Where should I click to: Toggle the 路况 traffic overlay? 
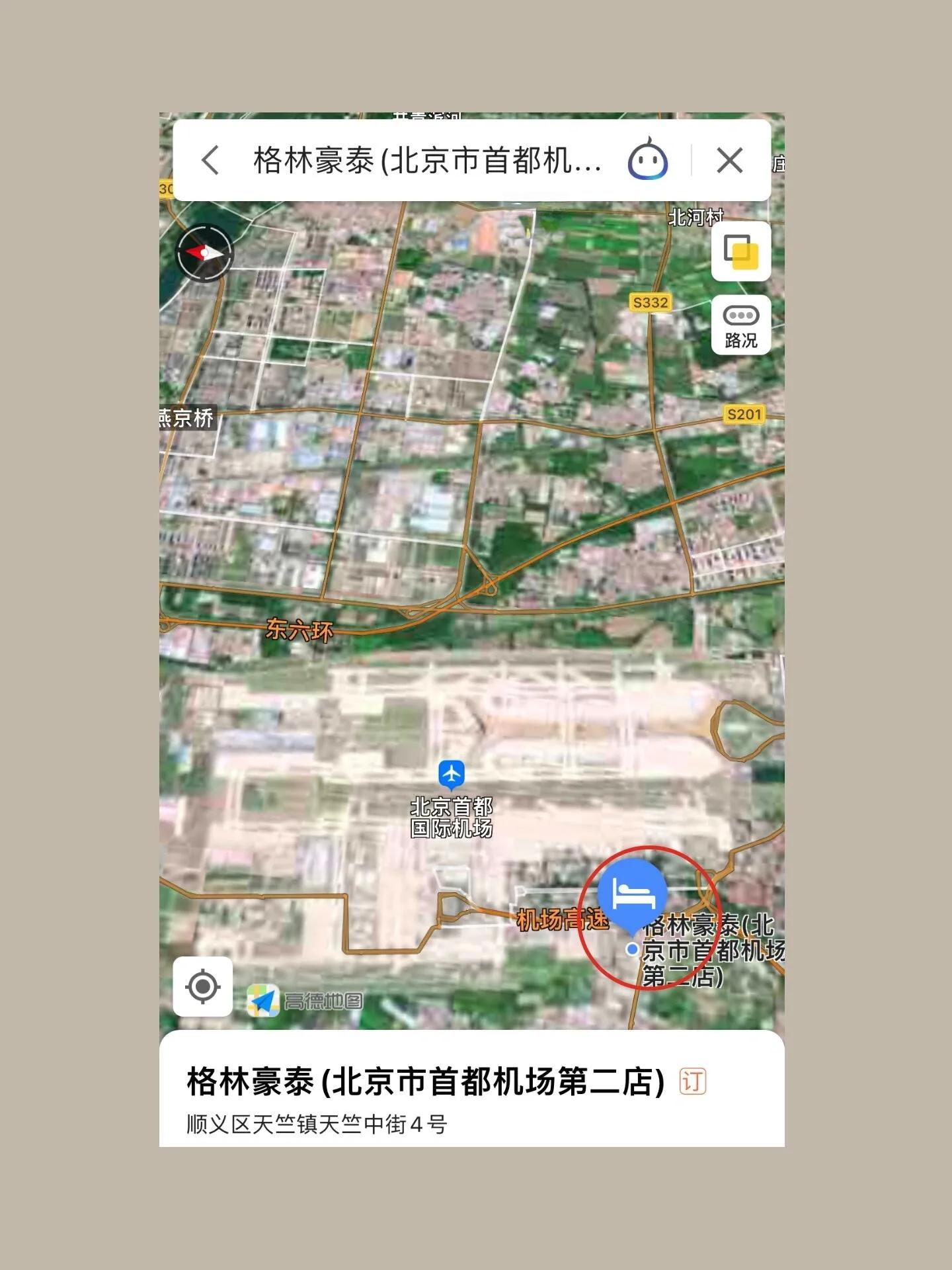[740, 325]
